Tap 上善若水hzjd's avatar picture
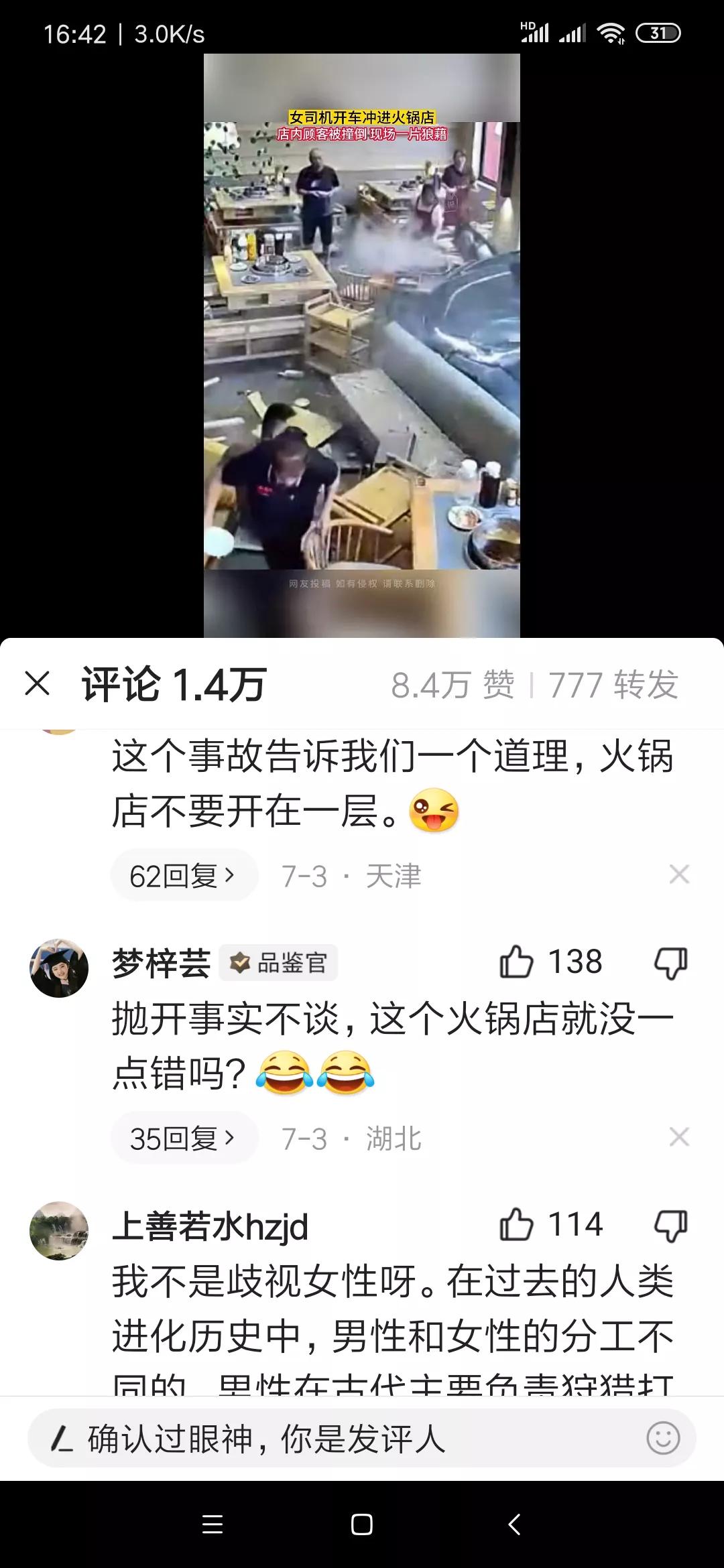The width and height of the screenshot is (724, 1568). 60,1229
